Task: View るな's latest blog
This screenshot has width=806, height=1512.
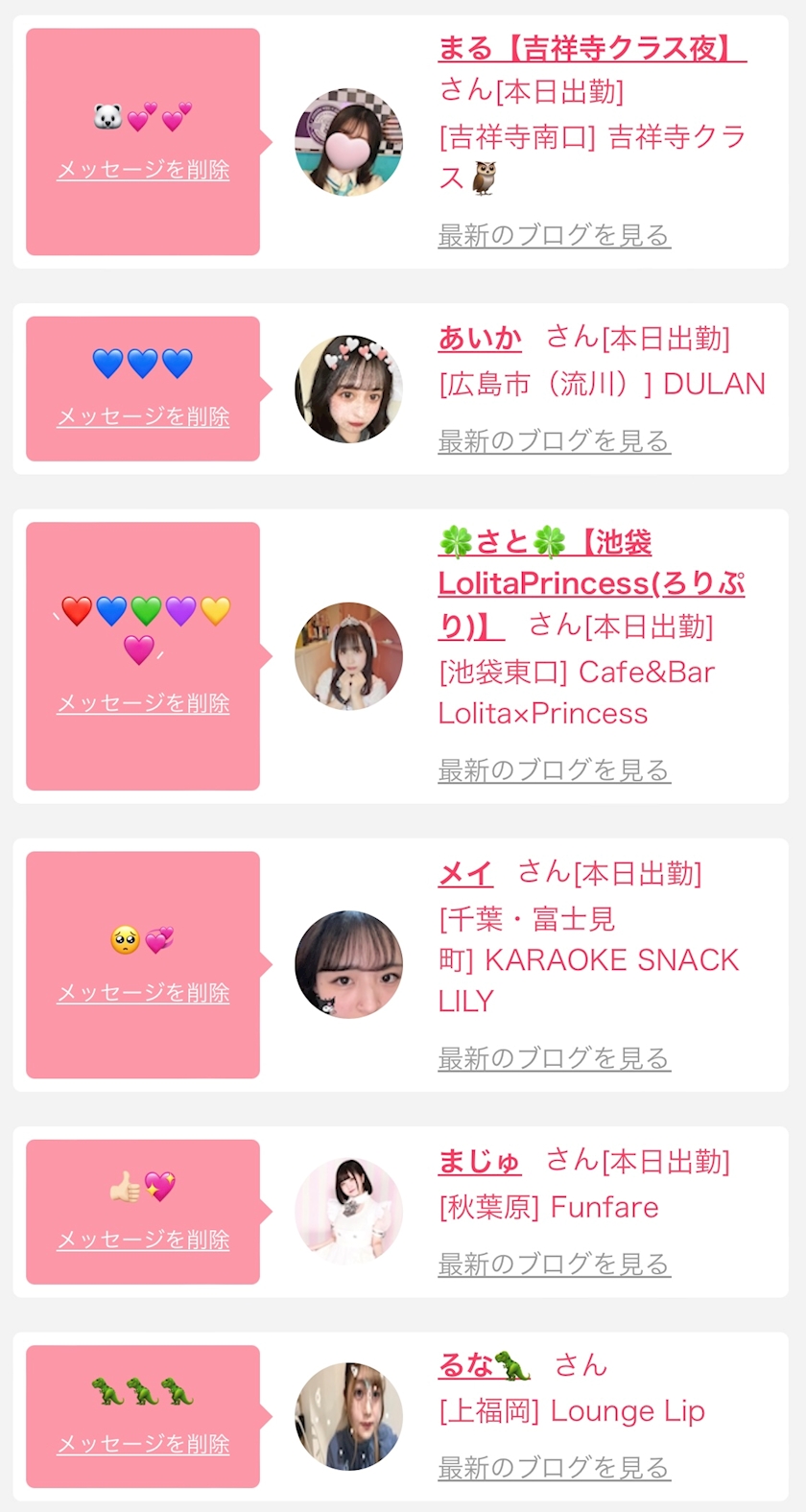Action: point(555,1468)
